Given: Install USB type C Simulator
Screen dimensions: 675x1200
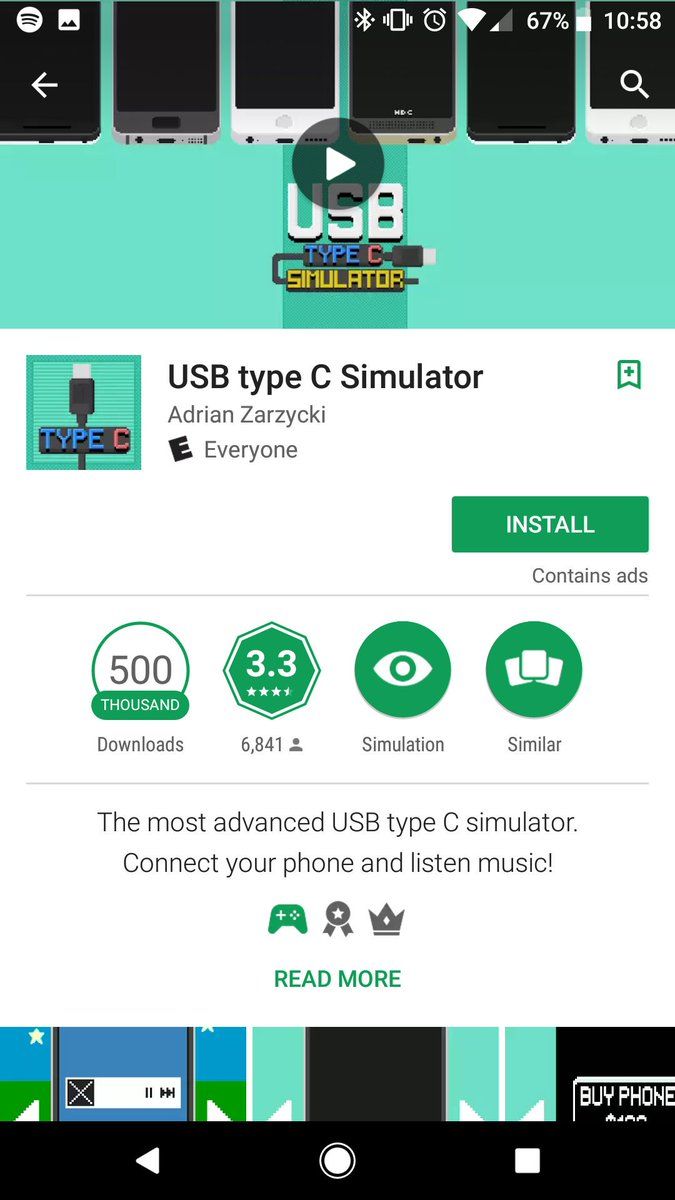Looking at the screenshot, I should tap(549, 524).
